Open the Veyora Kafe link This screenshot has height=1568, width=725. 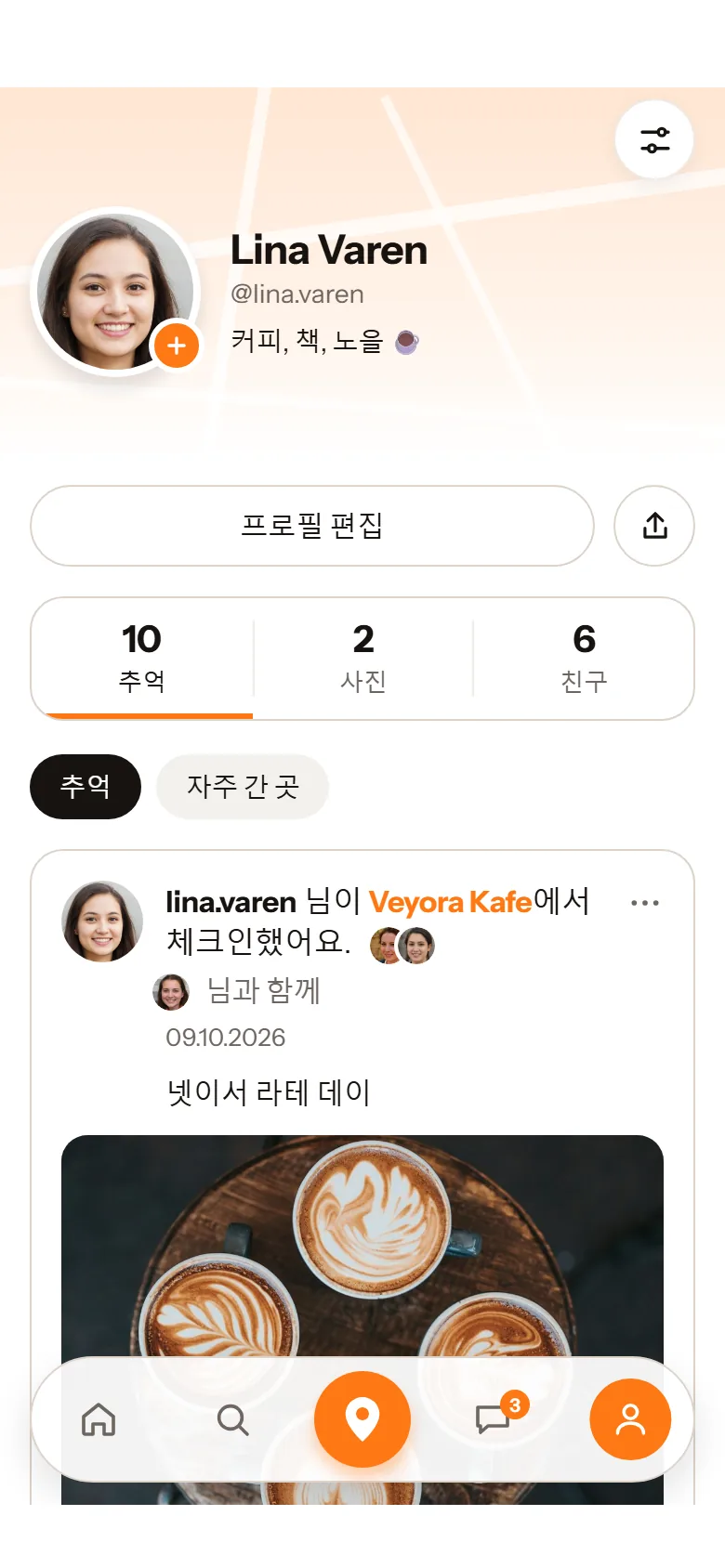[x=451, y=902]
